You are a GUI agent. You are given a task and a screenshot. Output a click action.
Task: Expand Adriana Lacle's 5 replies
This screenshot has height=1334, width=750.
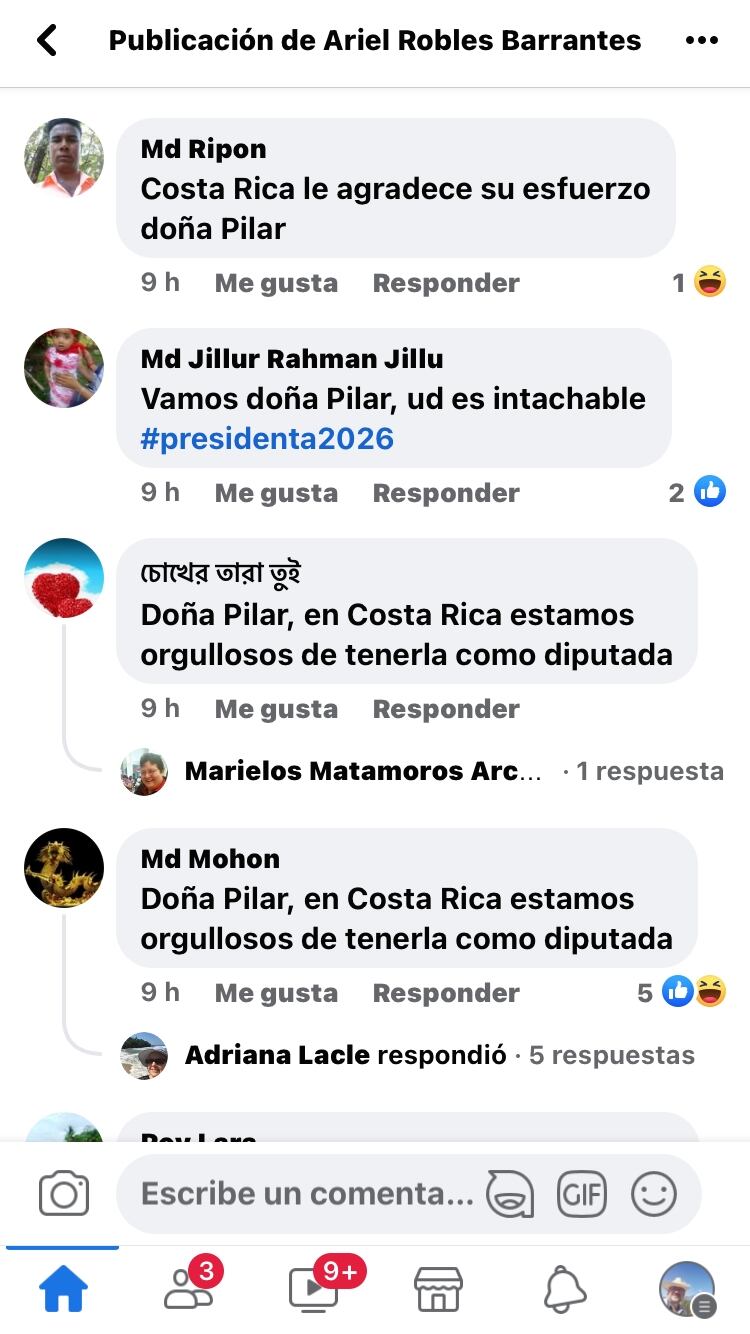[611, 1055]
